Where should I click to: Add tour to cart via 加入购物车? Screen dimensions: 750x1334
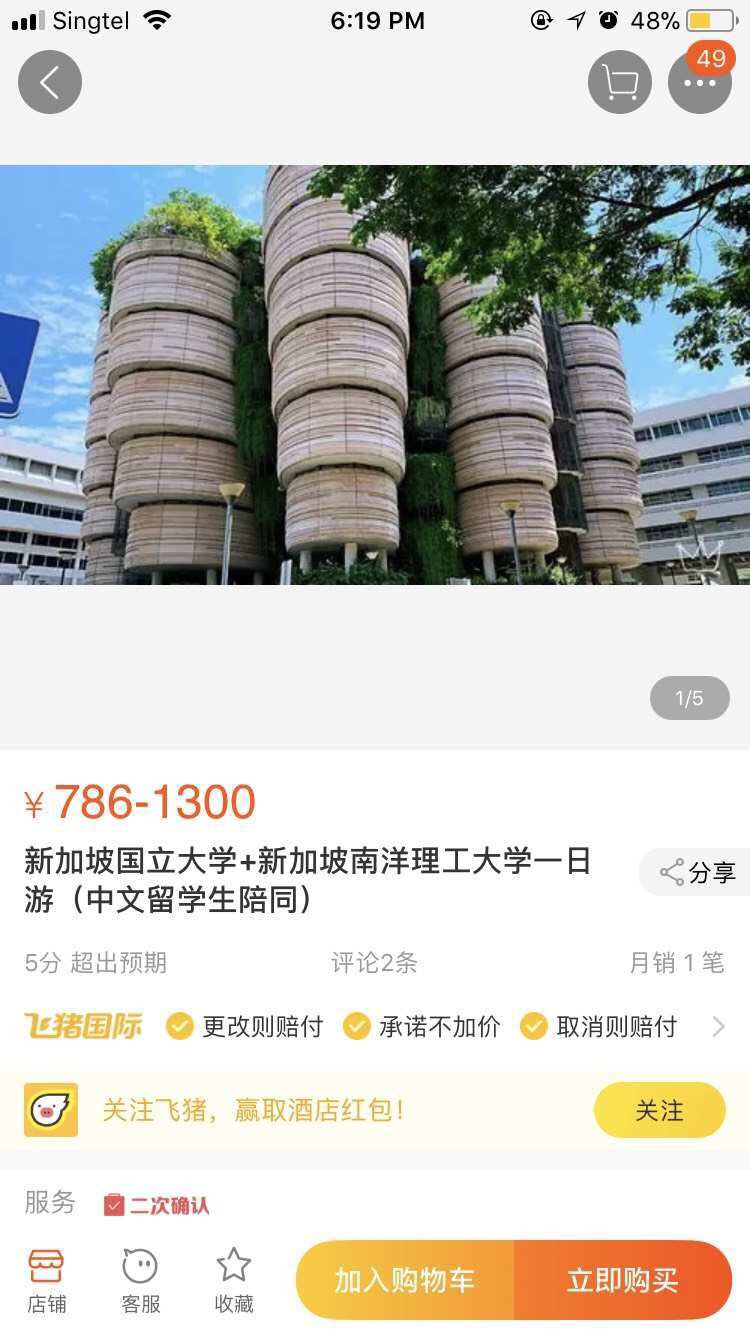[x=405, y=1280]
